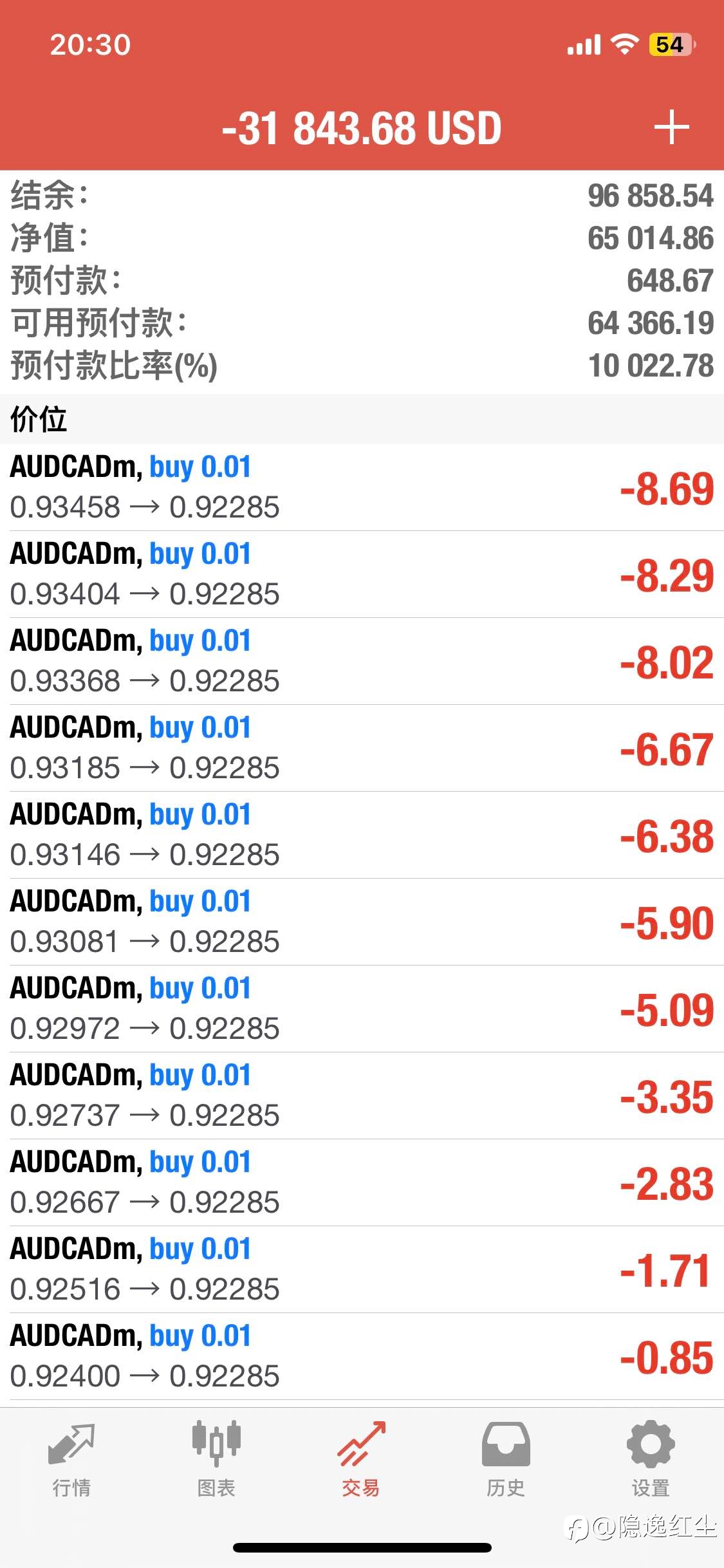Open the AUDCADm position with loss -6.67

coord(362,748)
